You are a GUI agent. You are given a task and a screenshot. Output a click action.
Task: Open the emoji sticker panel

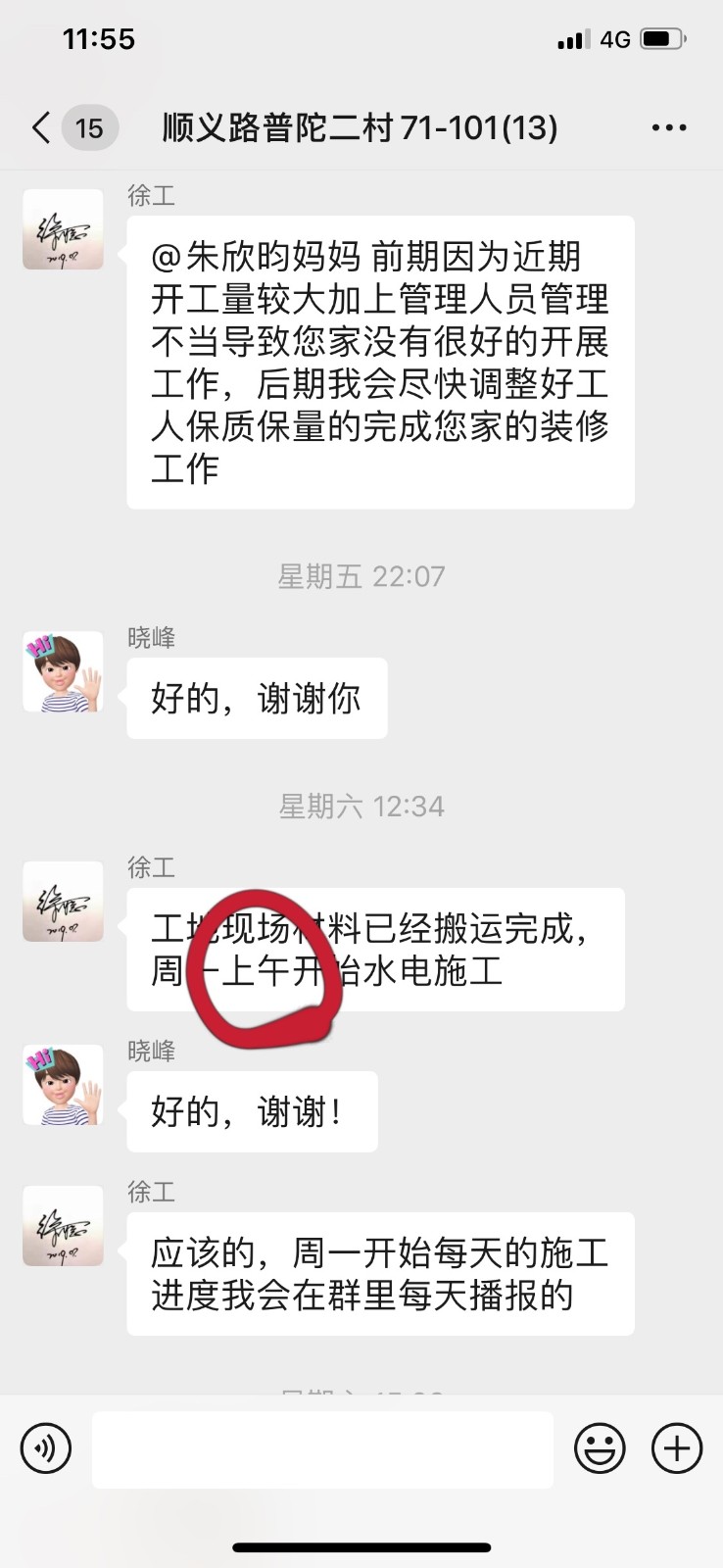pos(600,1448)
